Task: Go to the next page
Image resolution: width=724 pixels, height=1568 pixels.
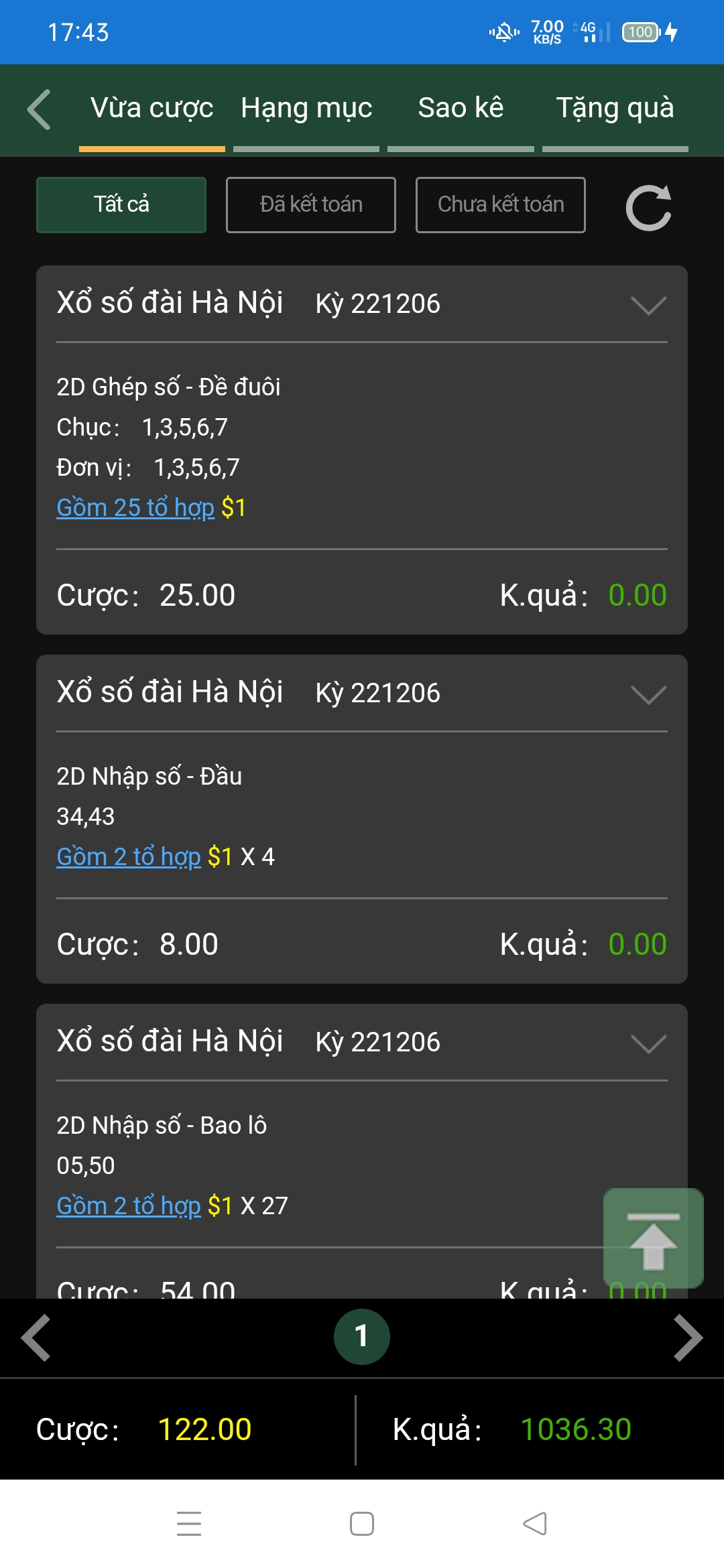Action: click(688, 1337)
